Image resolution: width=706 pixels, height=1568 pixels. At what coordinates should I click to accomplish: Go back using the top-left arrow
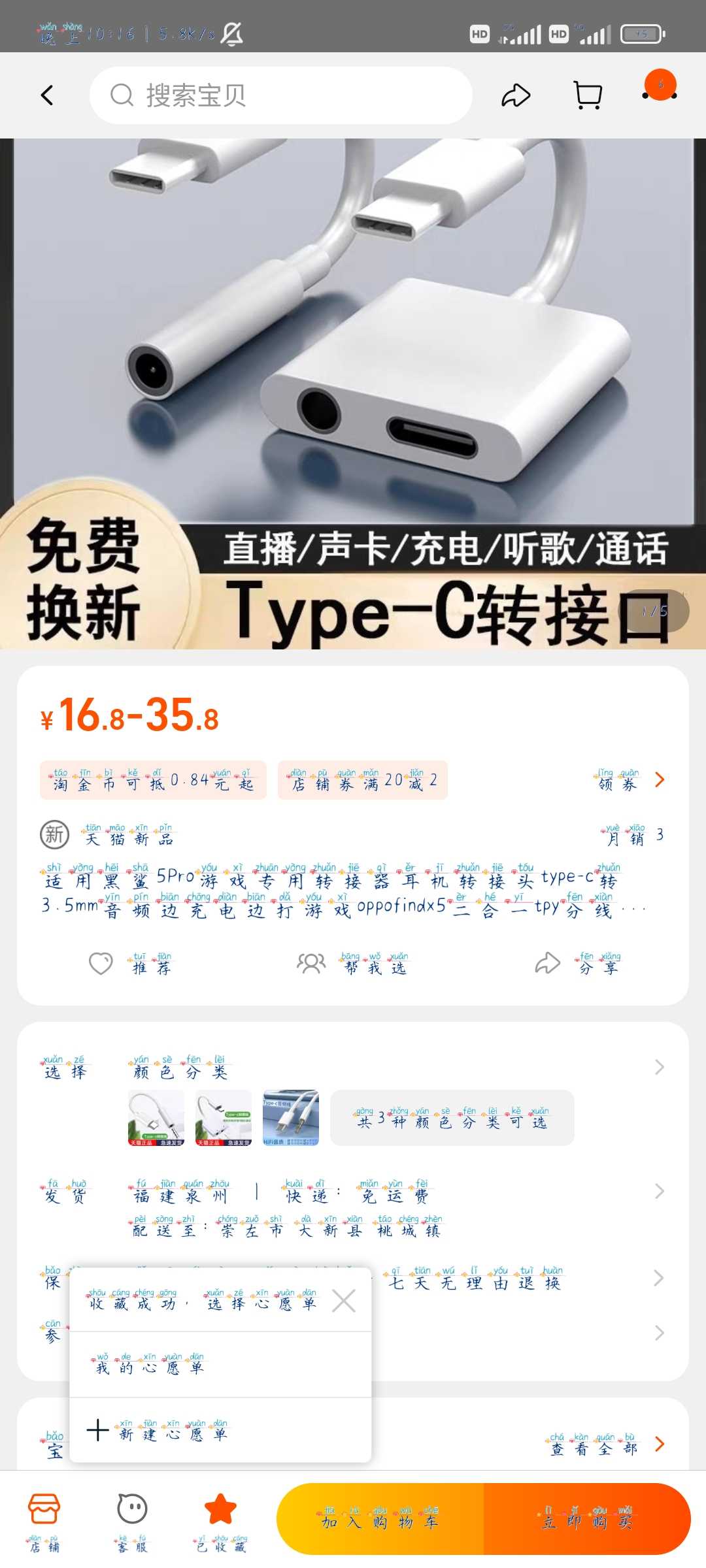pyautogui.click(x=47, y=95)
